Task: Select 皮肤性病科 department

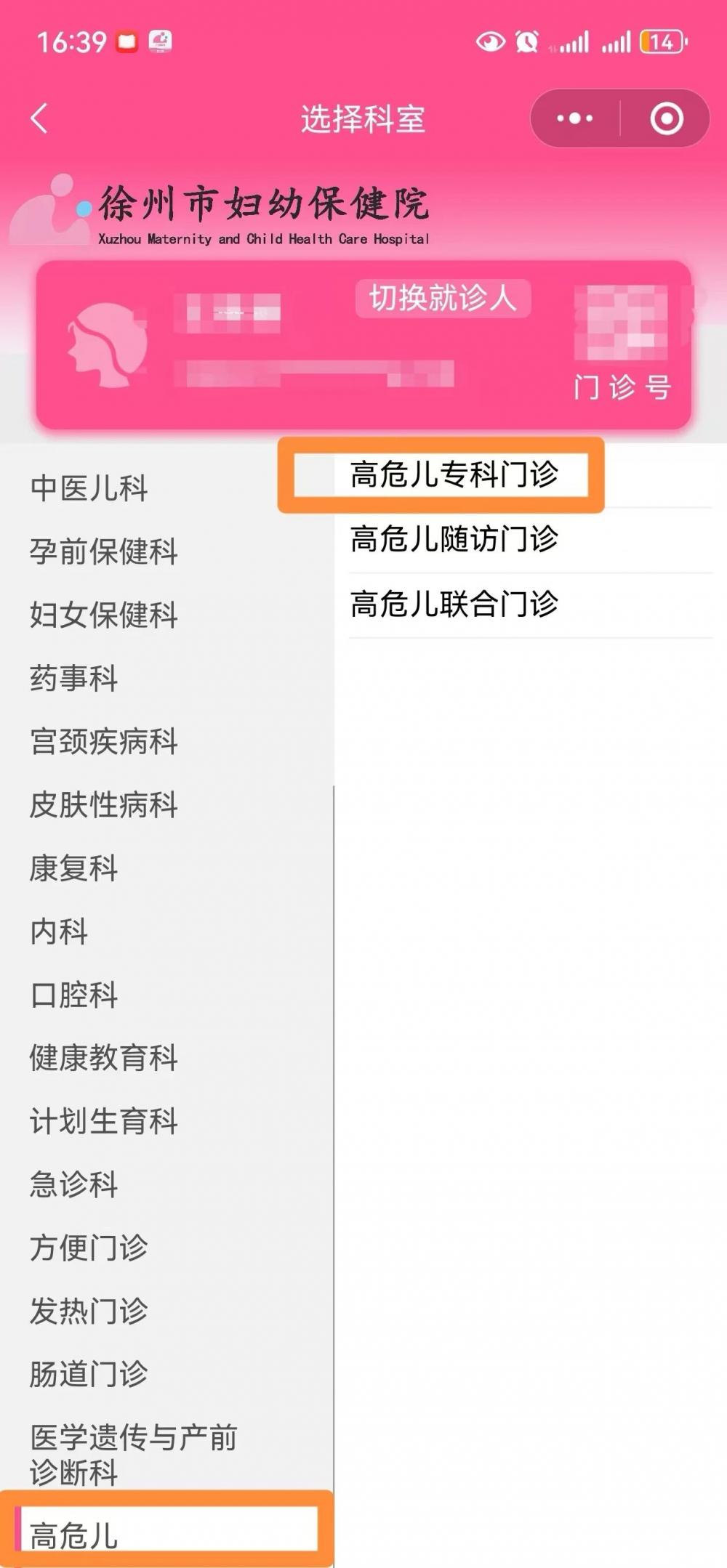Action: coord(103,804)
